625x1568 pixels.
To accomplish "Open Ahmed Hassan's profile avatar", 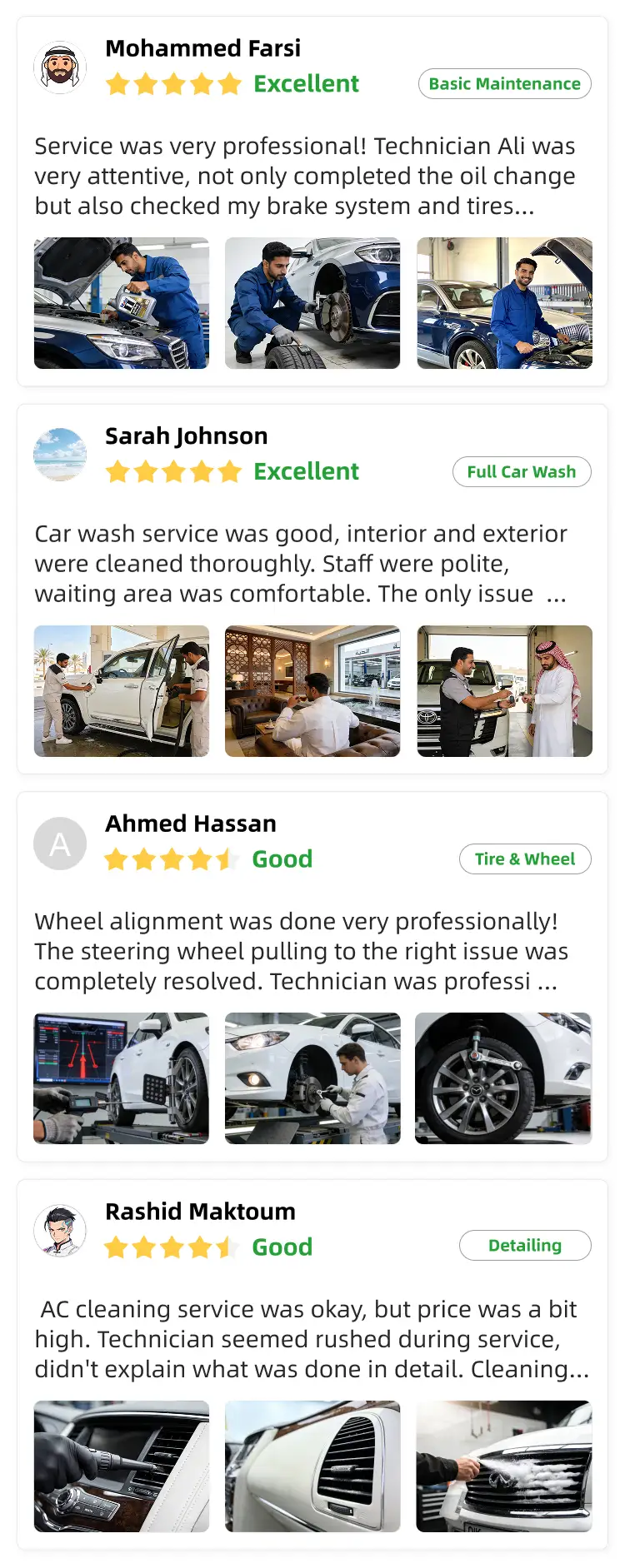I will (60, 844).
